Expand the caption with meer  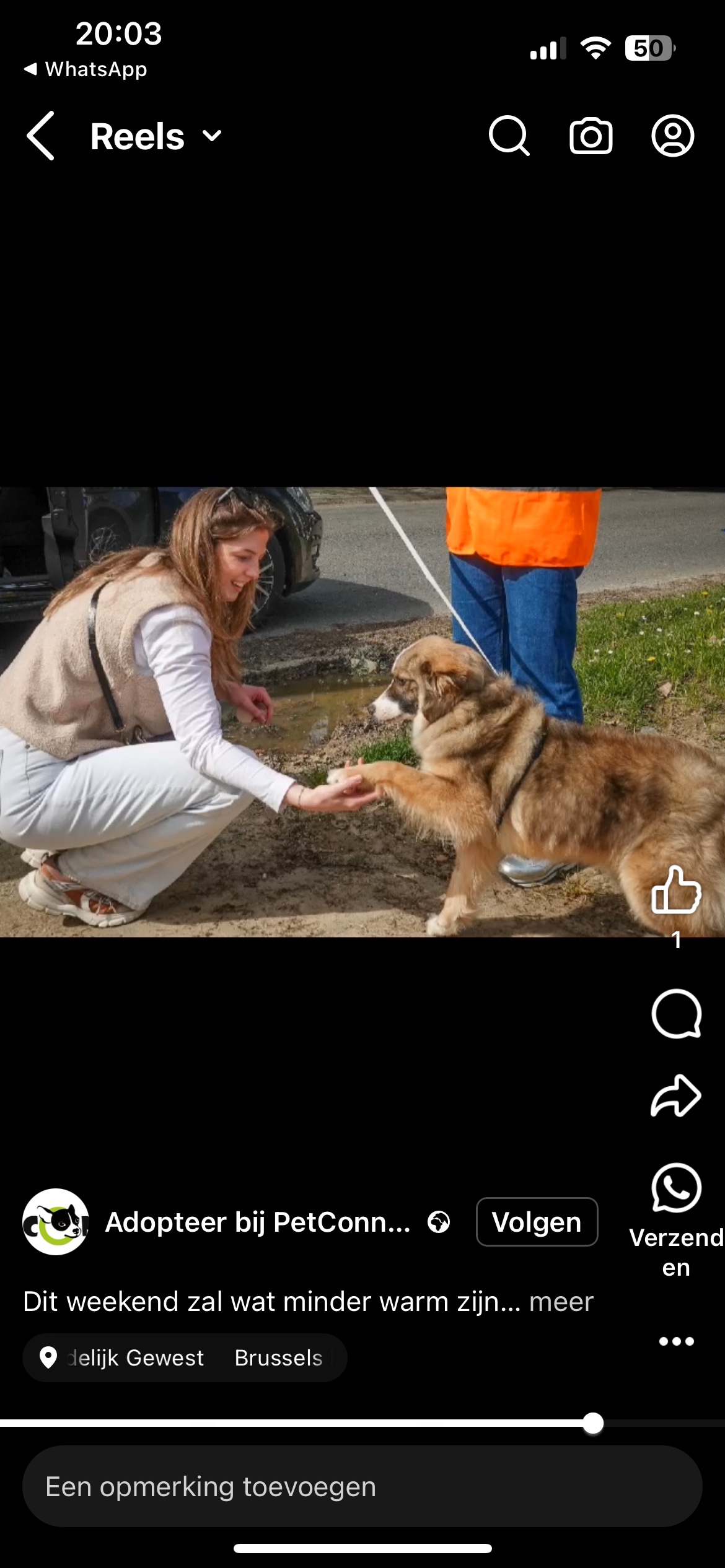pos(561,1302)
